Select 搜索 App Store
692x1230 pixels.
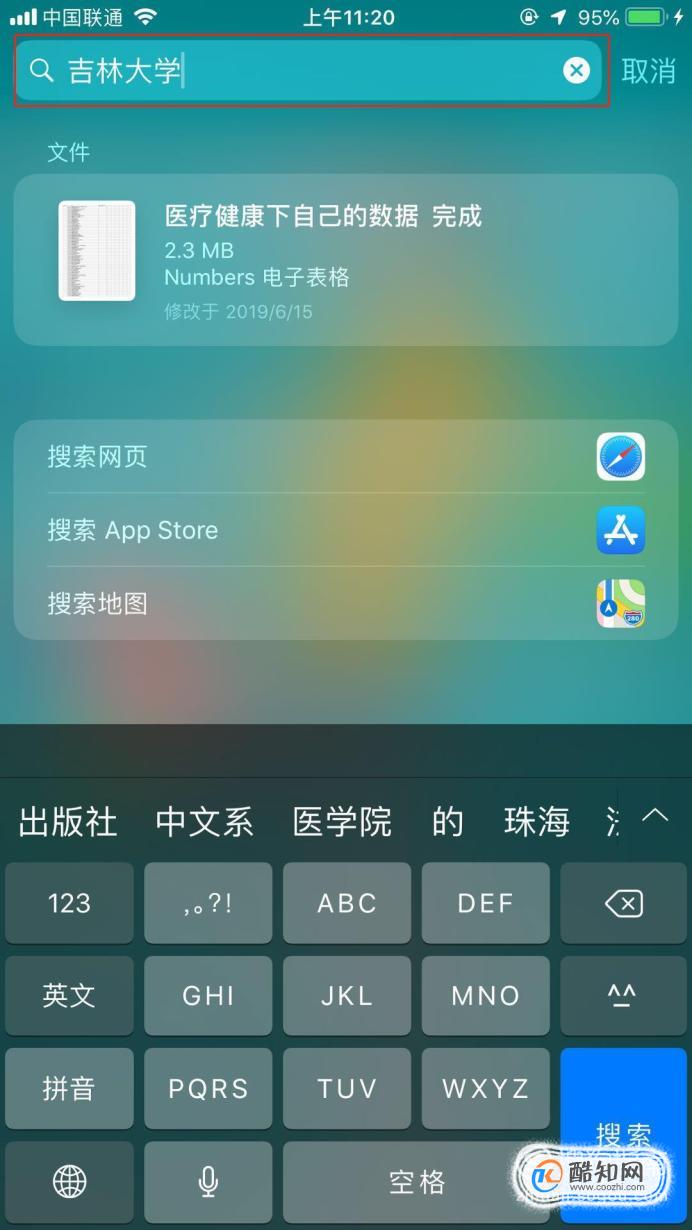coord(345,530)
